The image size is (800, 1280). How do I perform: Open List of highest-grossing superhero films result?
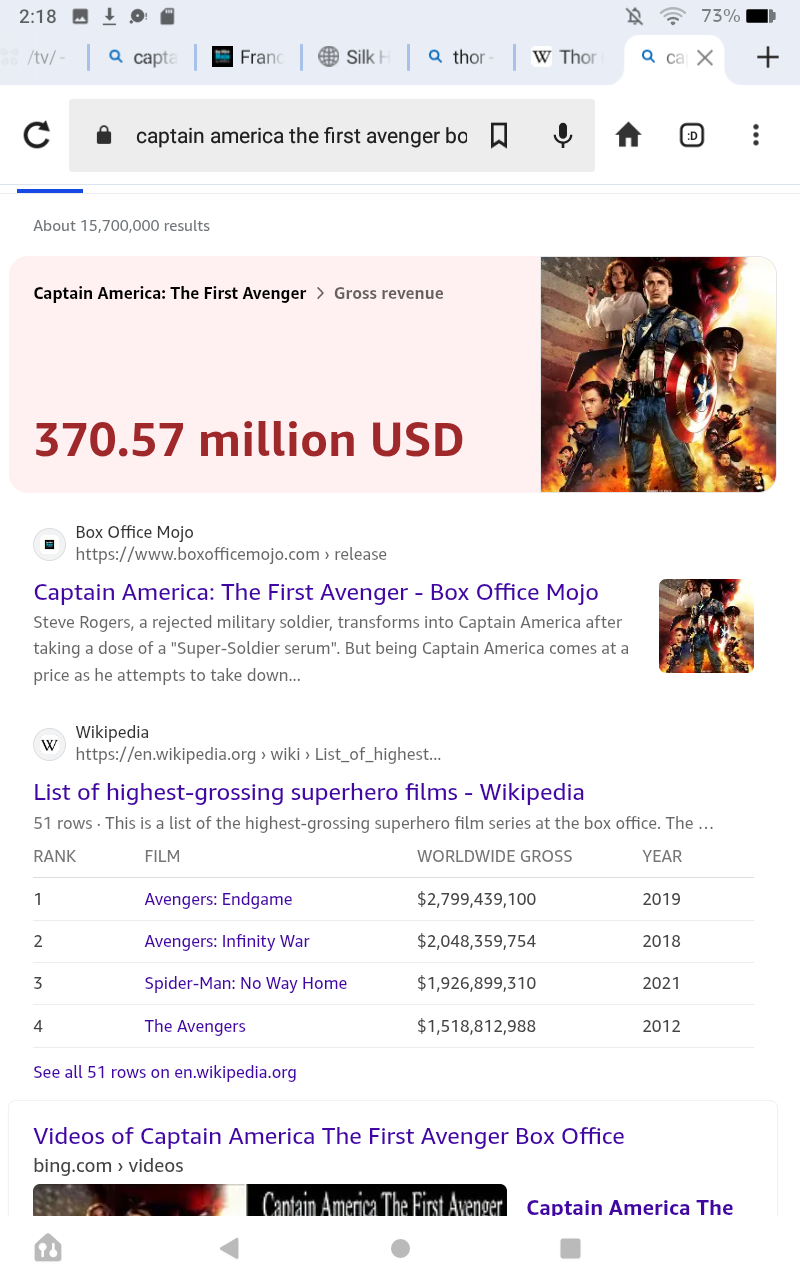tap(309, 792)
